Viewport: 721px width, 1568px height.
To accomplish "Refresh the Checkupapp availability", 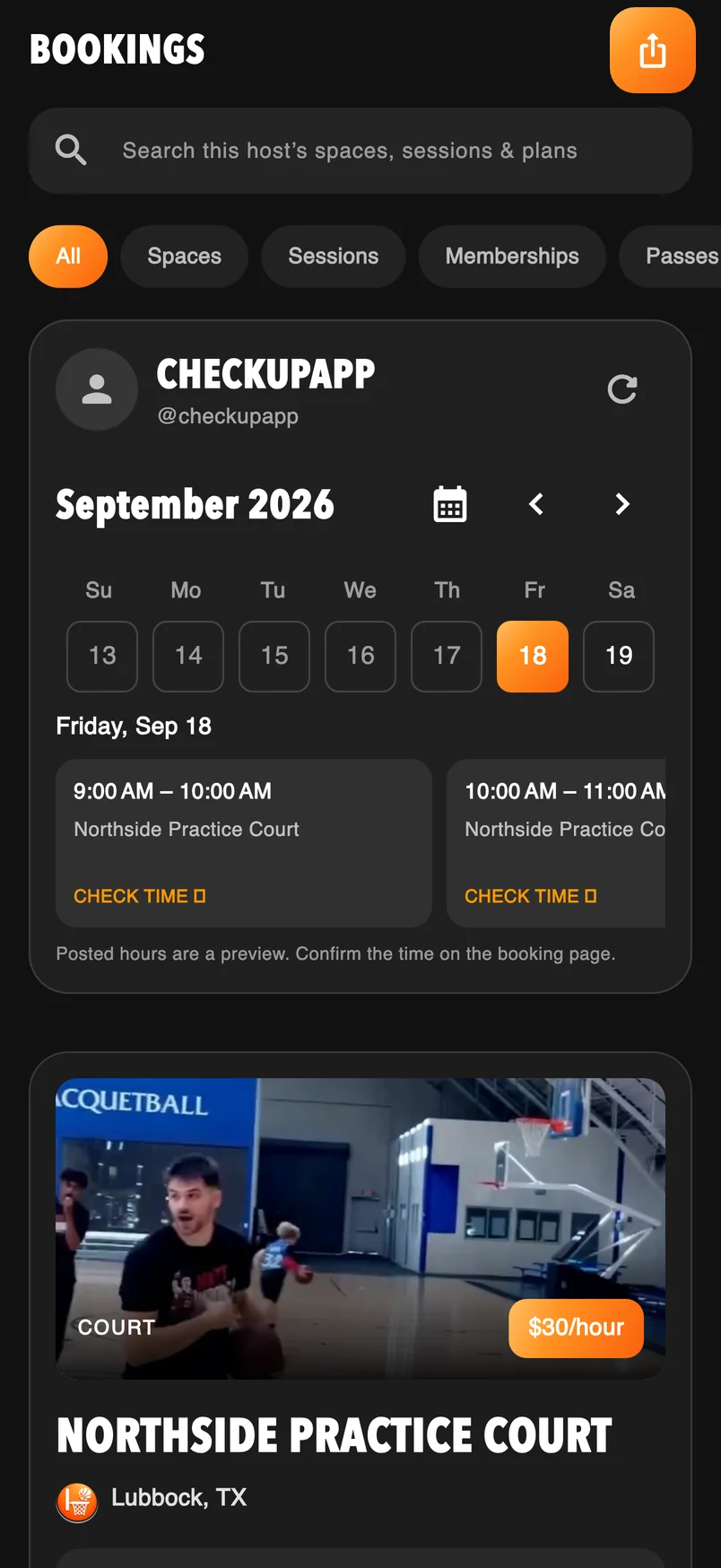I will 622,389.
